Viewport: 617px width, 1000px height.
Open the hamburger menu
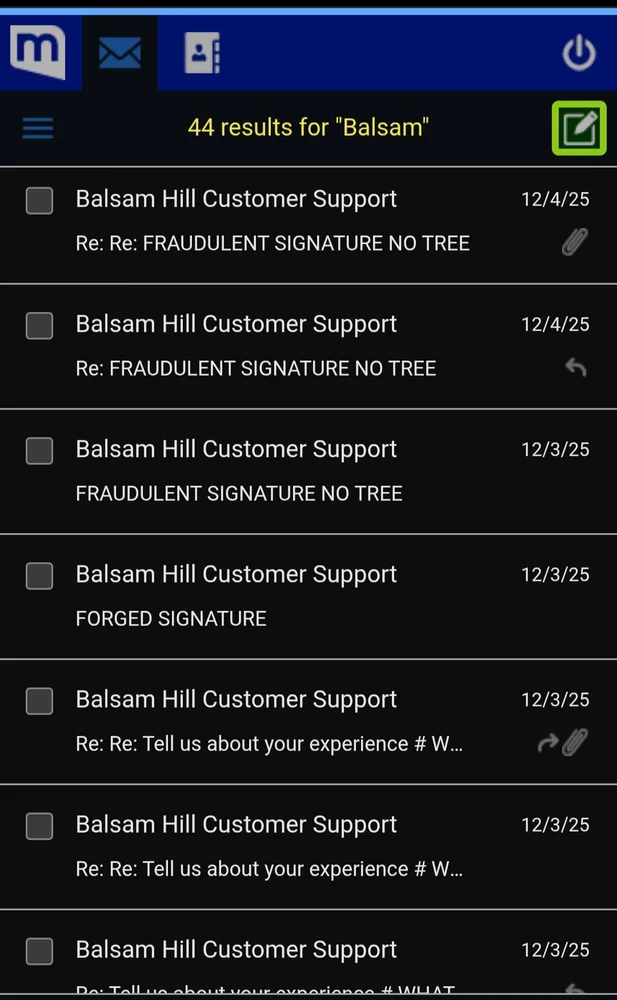click(x=38, y=128)
